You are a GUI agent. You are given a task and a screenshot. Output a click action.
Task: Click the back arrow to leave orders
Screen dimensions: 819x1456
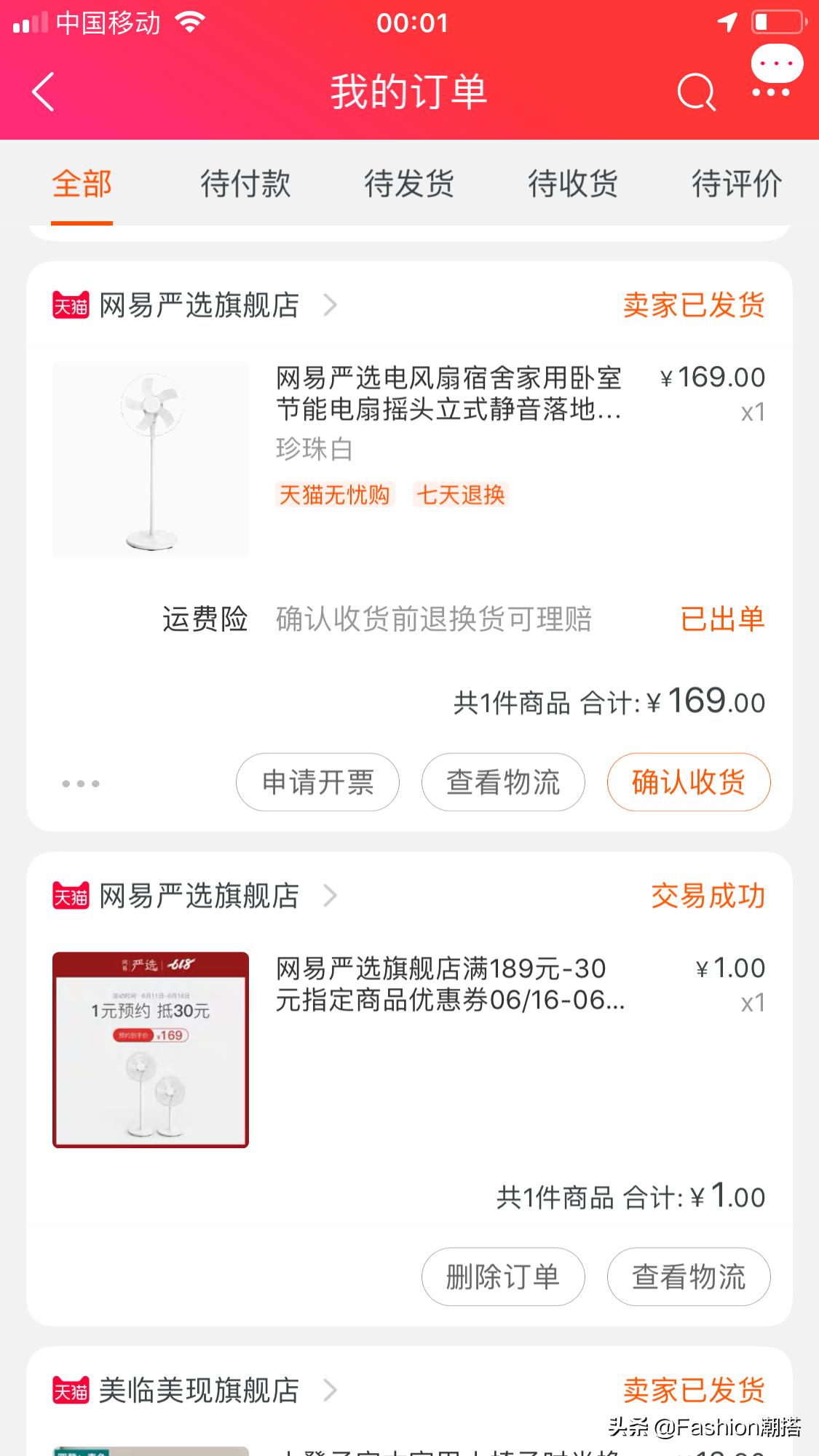41,92
